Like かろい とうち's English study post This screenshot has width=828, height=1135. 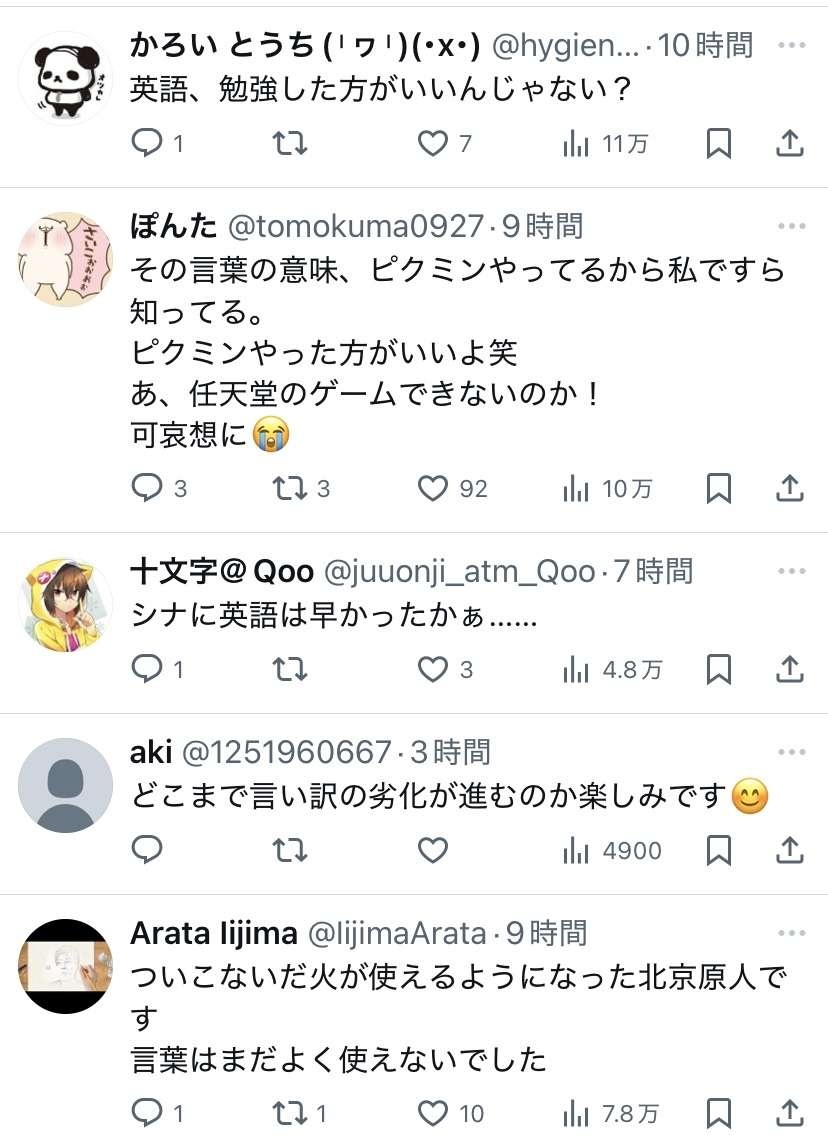[x=432, y=144]
